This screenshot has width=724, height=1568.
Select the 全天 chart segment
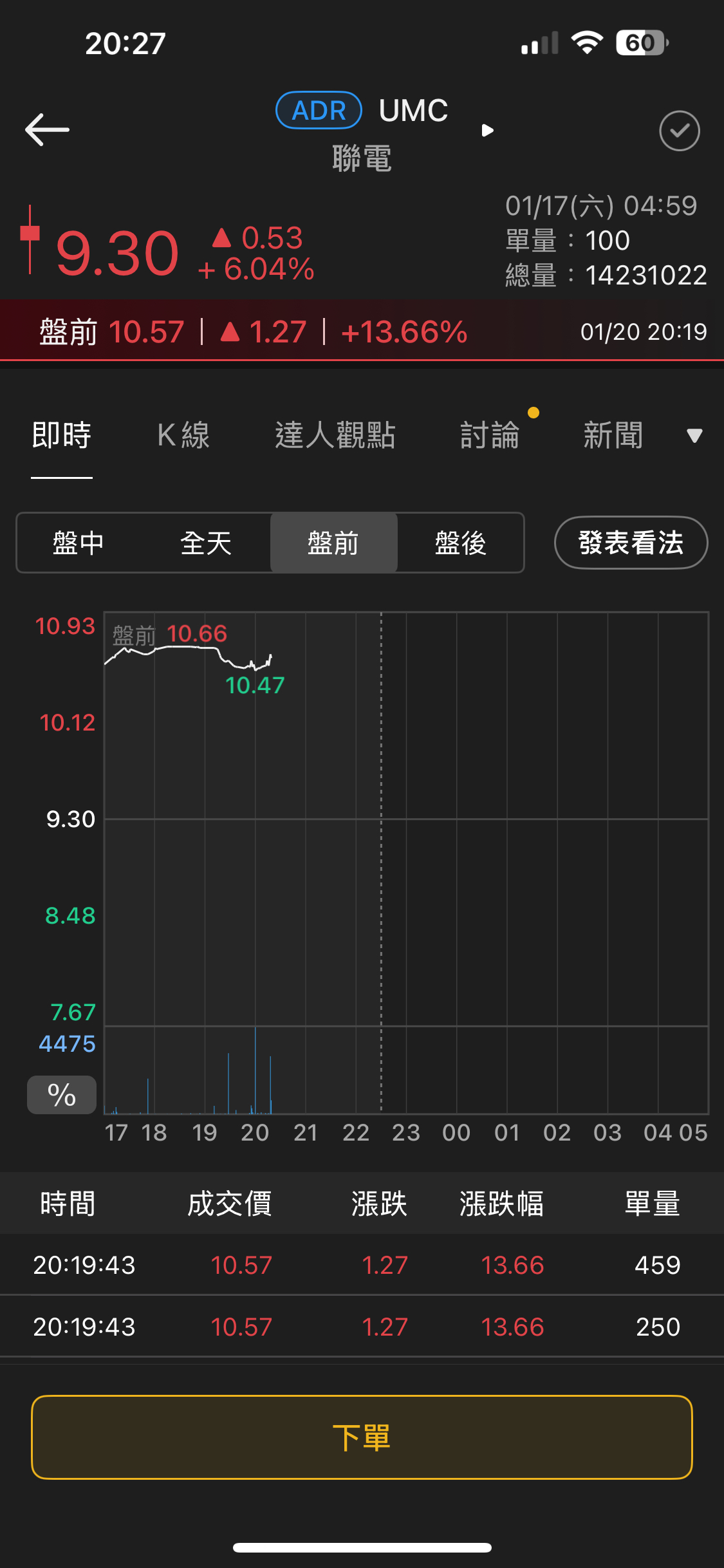coord(206,543)
